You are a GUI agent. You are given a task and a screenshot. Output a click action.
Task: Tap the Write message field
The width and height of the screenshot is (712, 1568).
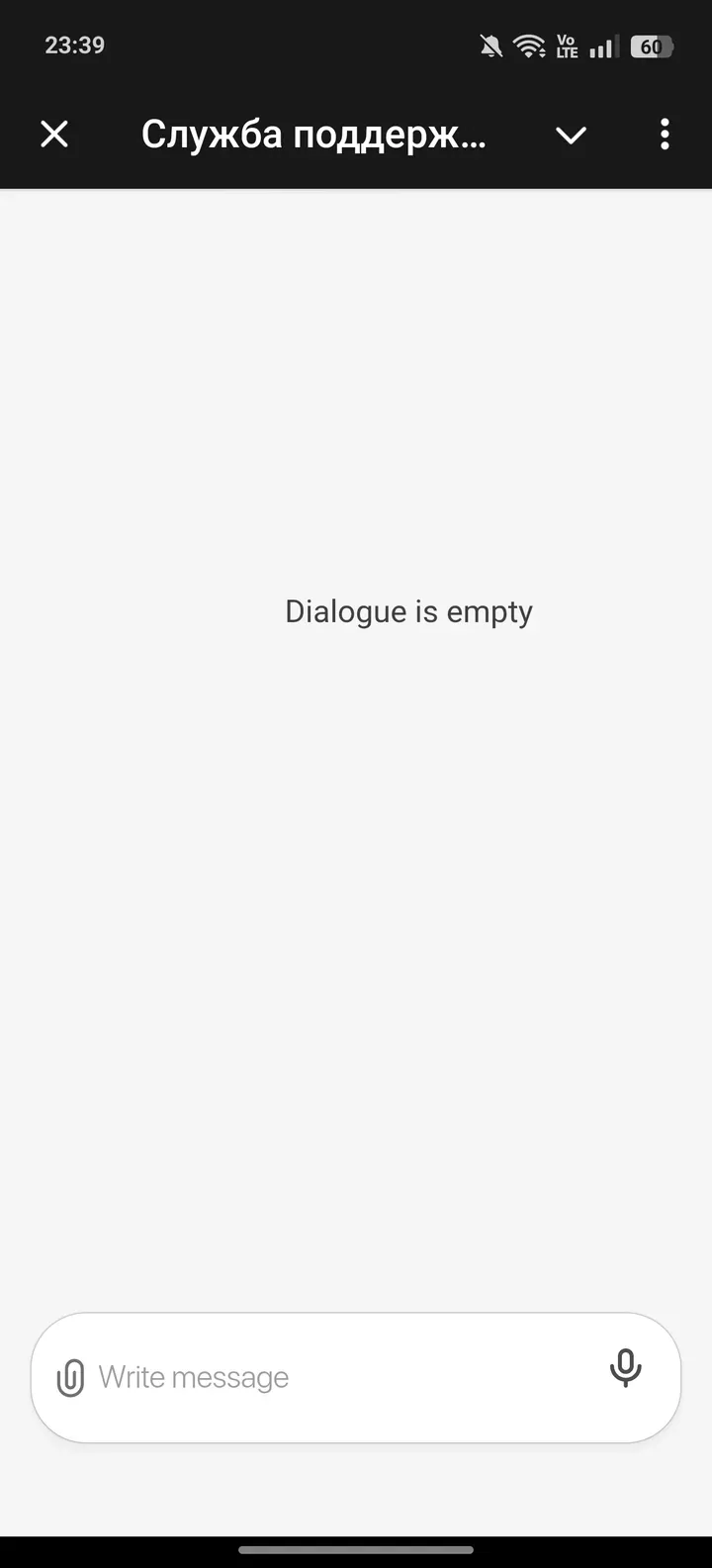(x=336, y=1377)
